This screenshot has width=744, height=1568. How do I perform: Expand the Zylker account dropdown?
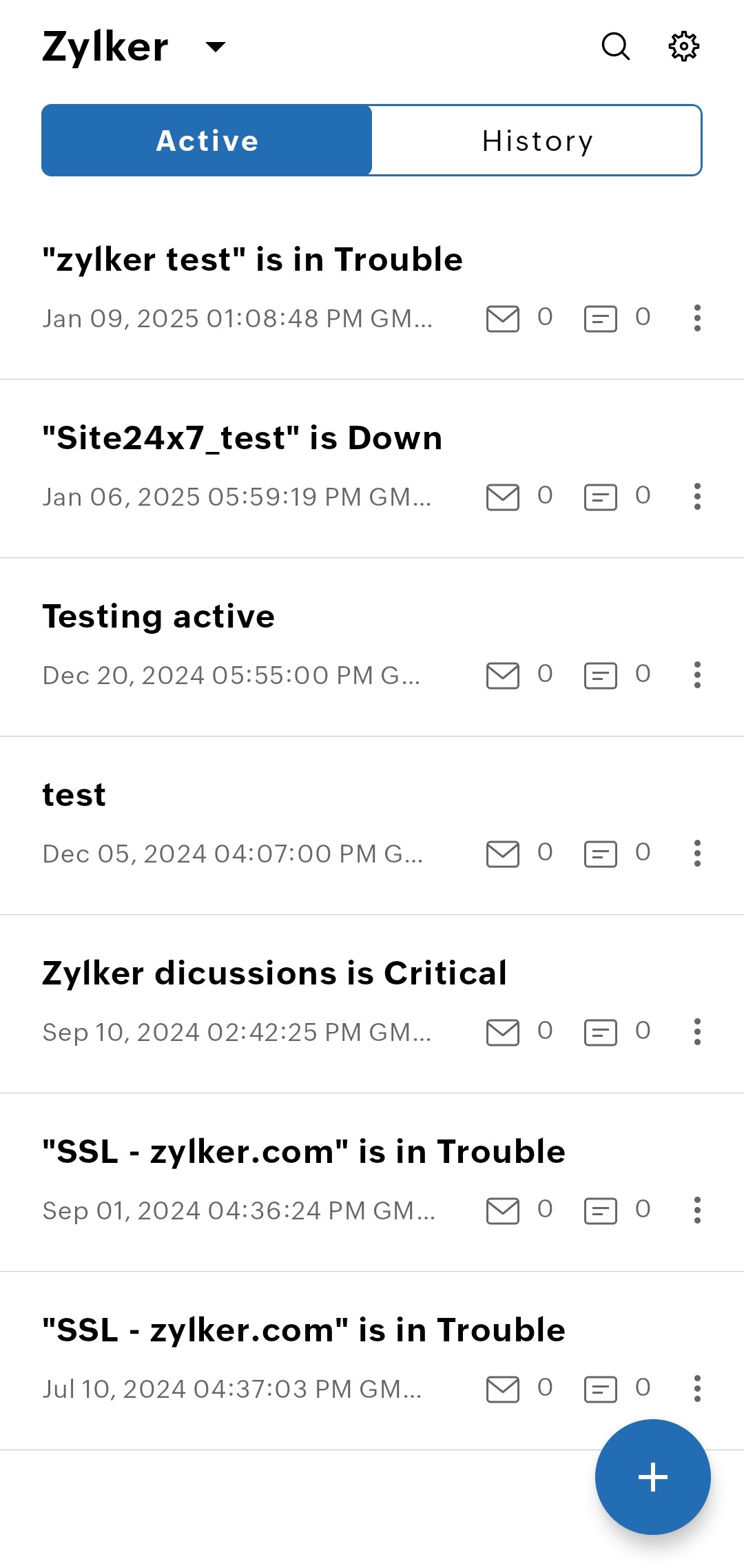coord(215,47)
